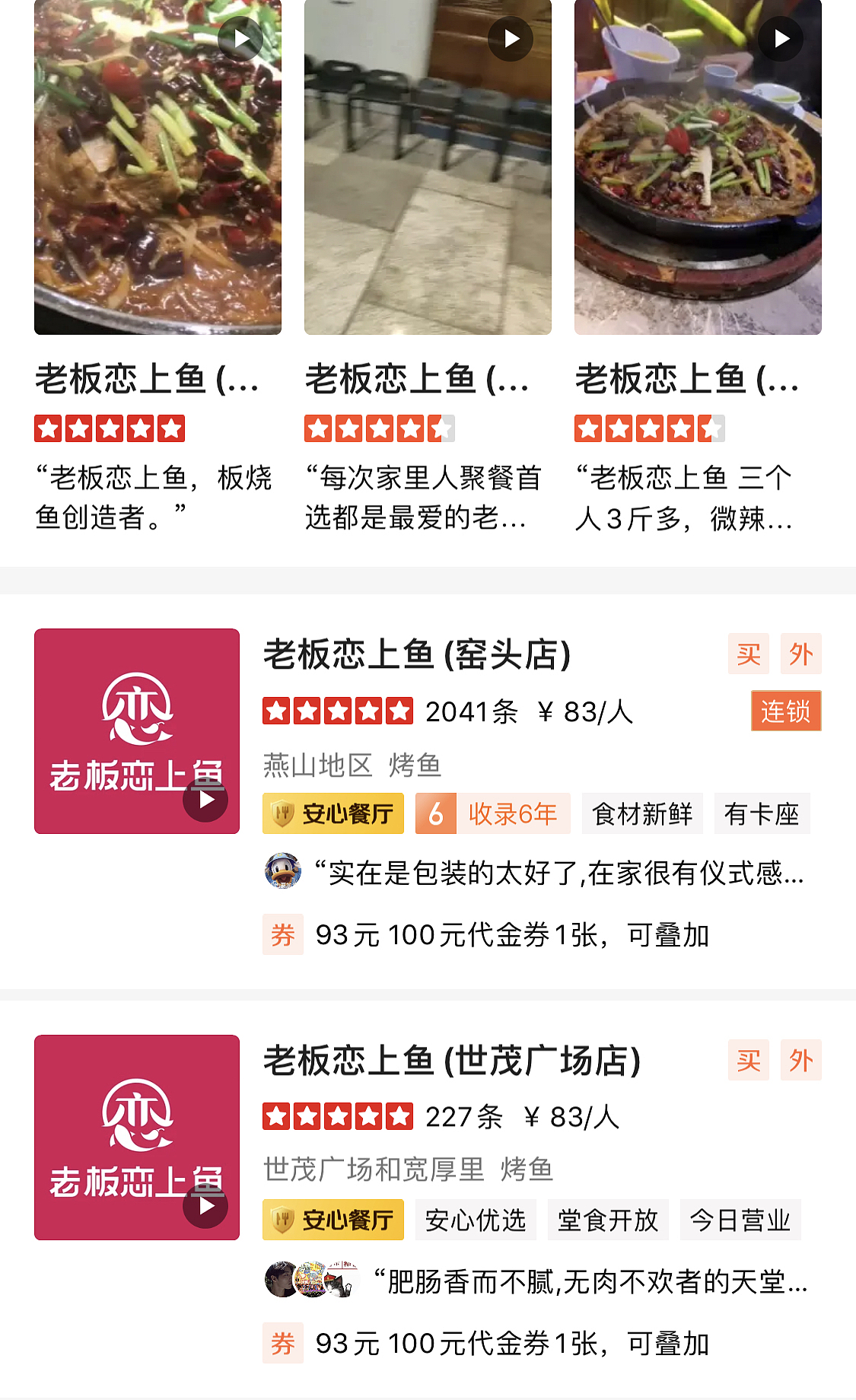The width and height of the screenshot is (856, 1400).
Task: Open the middle chairs photo thumbnail
Action: pyautogui.click(x=426, y=166)
